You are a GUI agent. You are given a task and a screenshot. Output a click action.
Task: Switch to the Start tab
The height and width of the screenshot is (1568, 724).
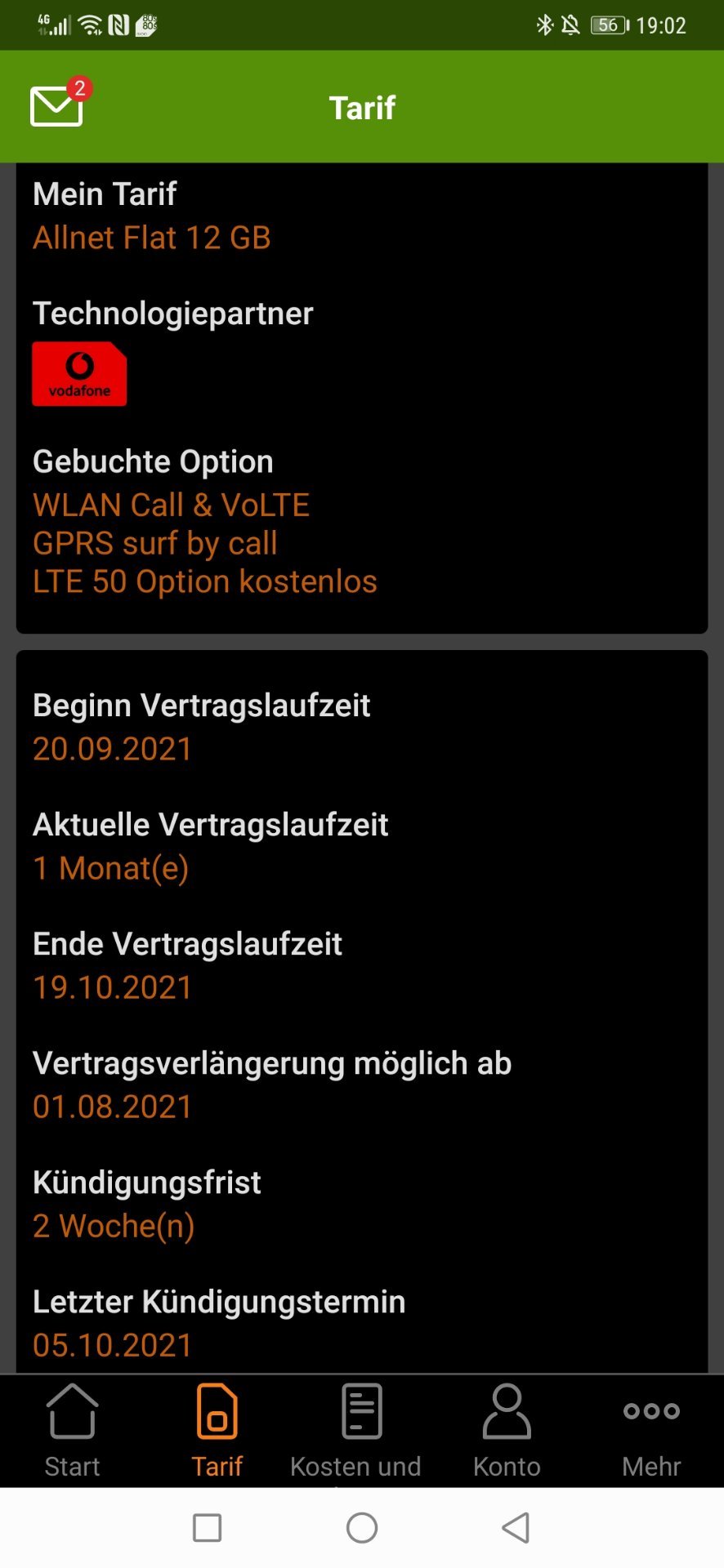73,1431
